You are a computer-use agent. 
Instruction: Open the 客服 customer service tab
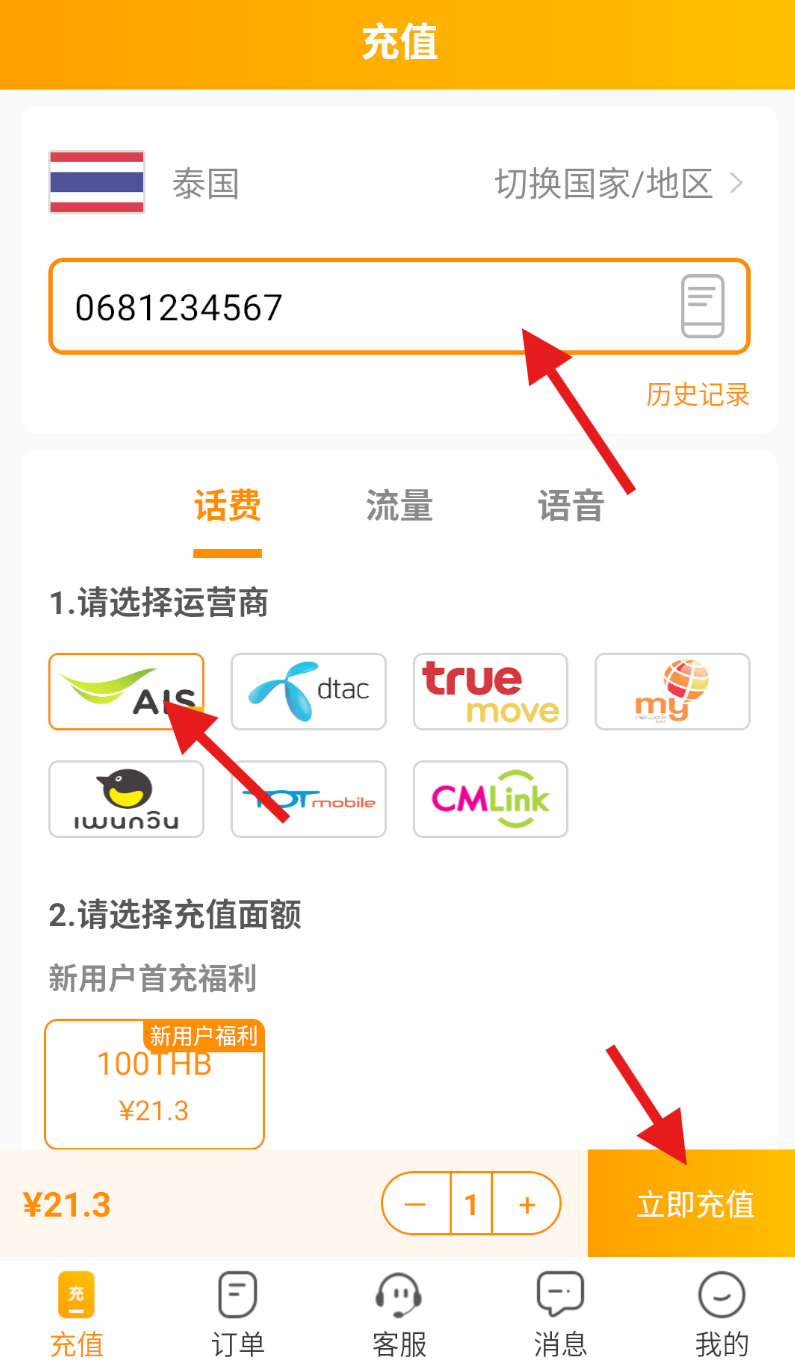coord(399,1314)
